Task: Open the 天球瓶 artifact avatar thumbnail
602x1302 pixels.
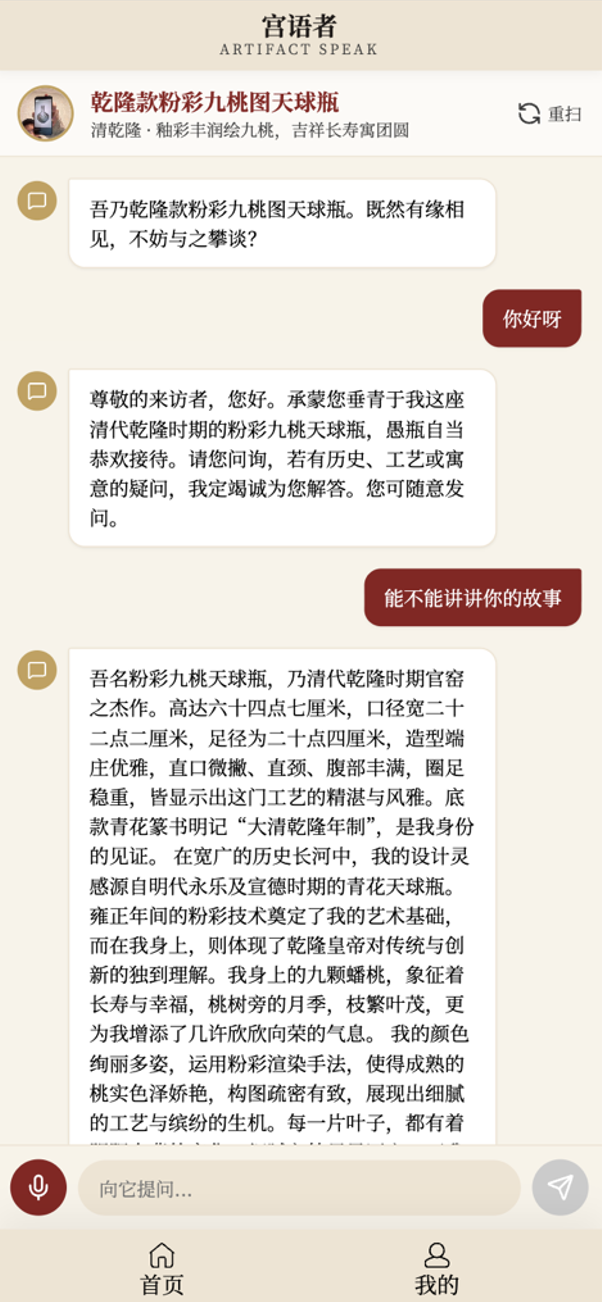Action: [46, 114]
